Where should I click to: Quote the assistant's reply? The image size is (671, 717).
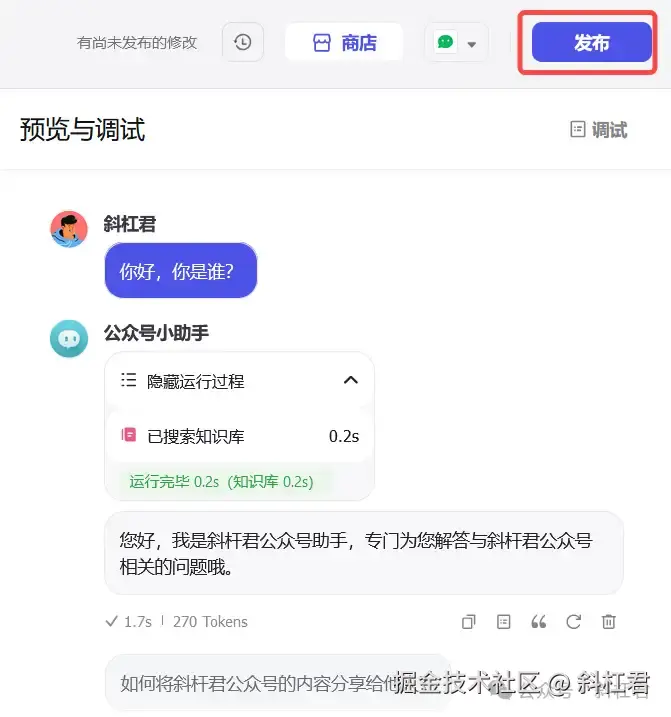tap(538, 622)
